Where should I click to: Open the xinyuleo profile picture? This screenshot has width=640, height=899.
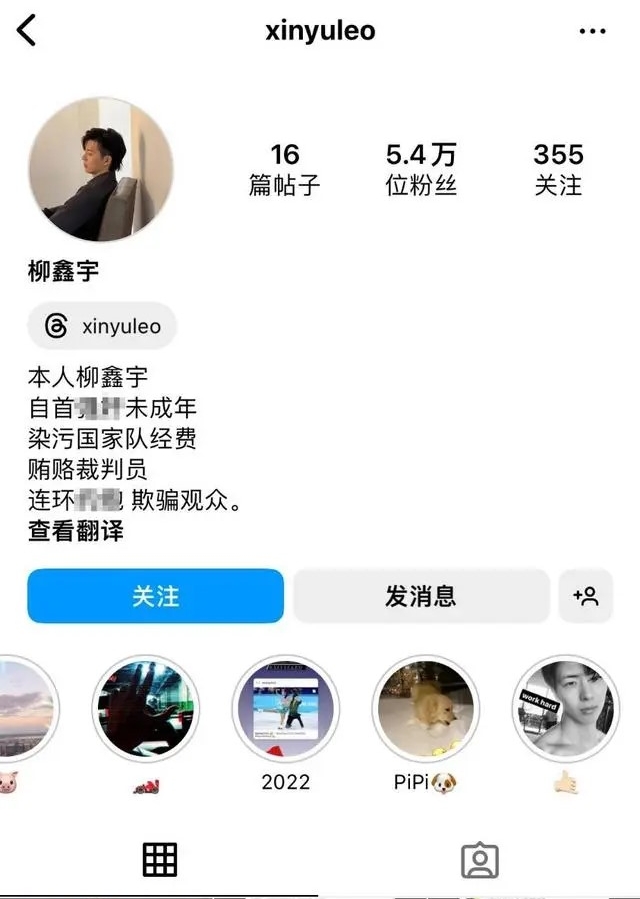100,169
